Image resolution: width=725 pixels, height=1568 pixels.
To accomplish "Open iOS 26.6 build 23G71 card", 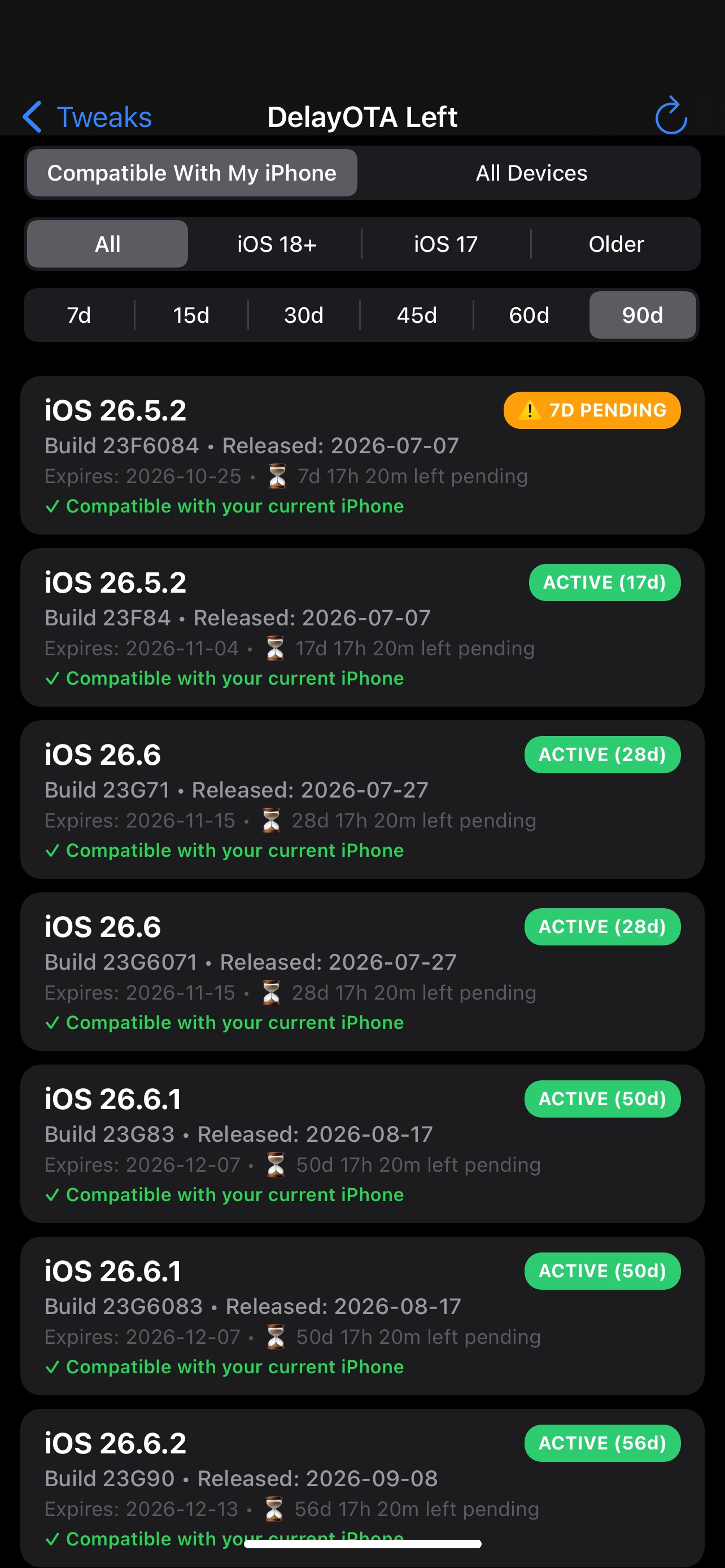I will pyautogui.click(x=362, y=800).
